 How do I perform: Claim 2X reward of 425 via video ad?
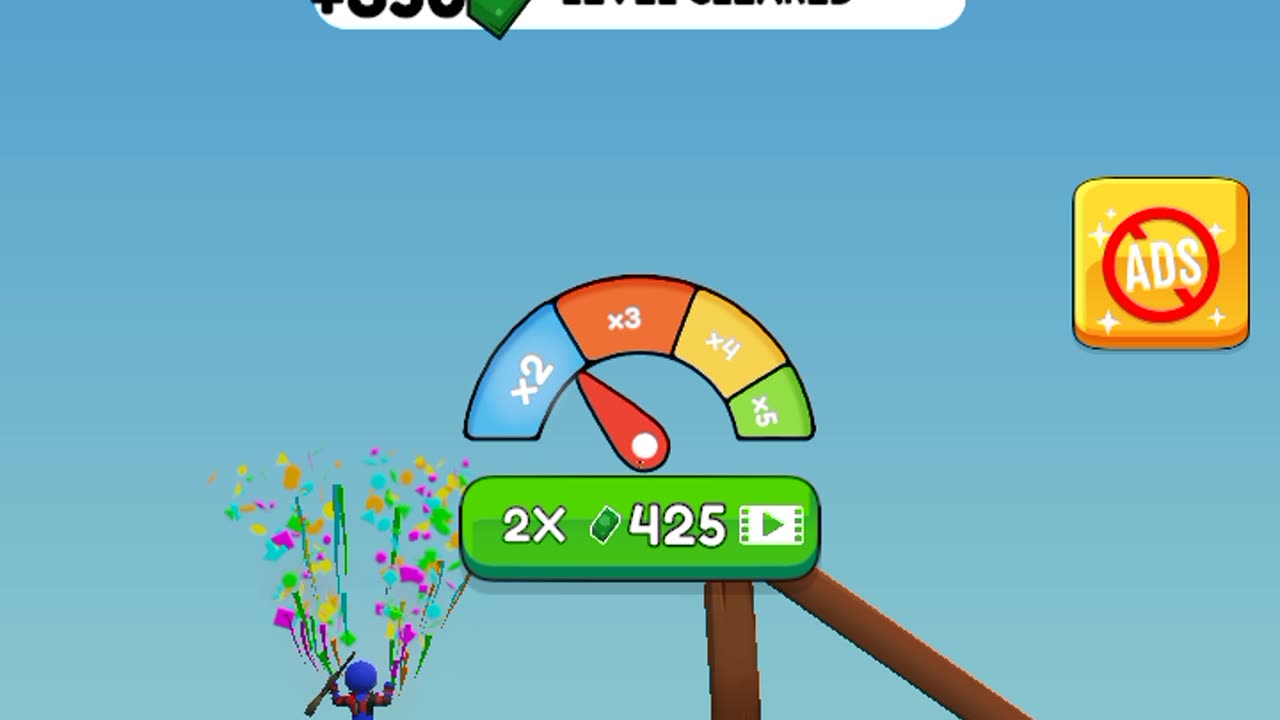[x=640, y=526]
